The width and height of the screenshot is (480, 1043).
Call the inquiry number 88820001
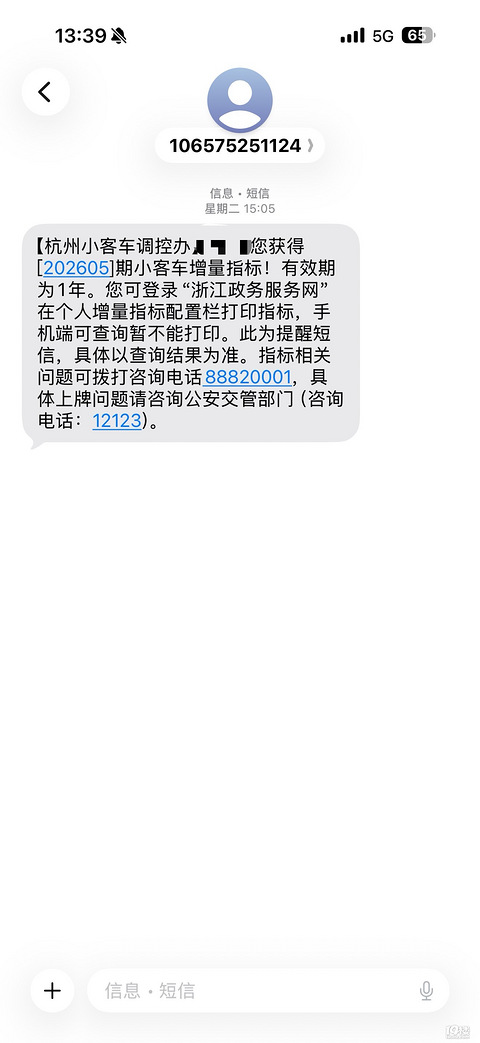point(247,377)
